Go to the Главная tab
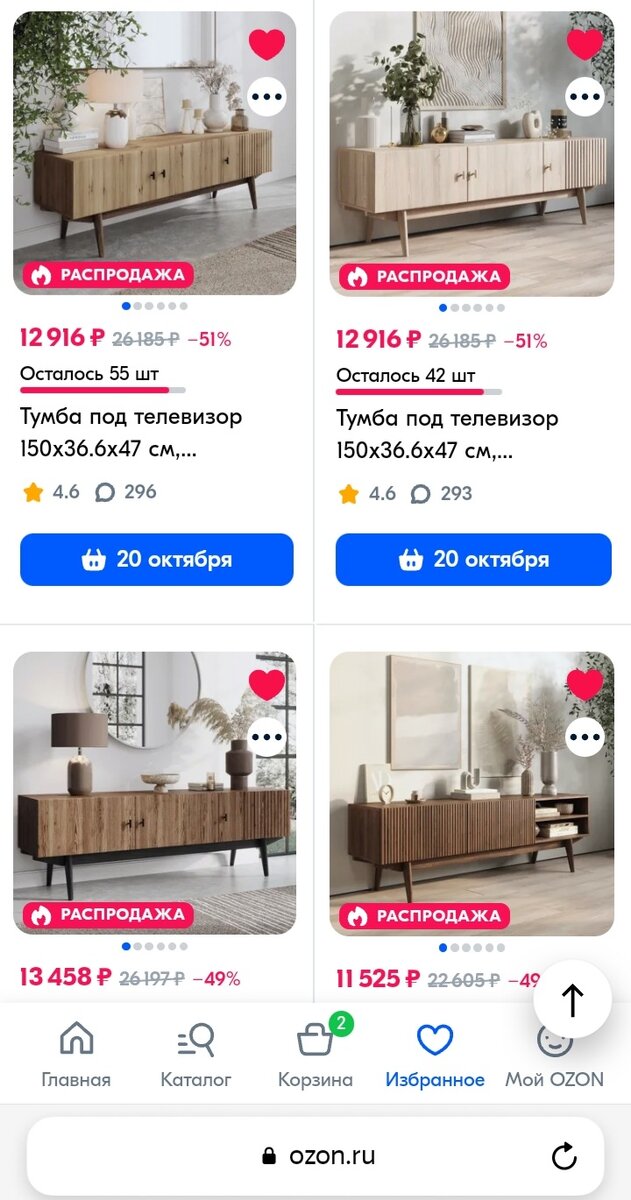The width and height of the screenshot is (631, 1200). click(x=76, y=1054)
